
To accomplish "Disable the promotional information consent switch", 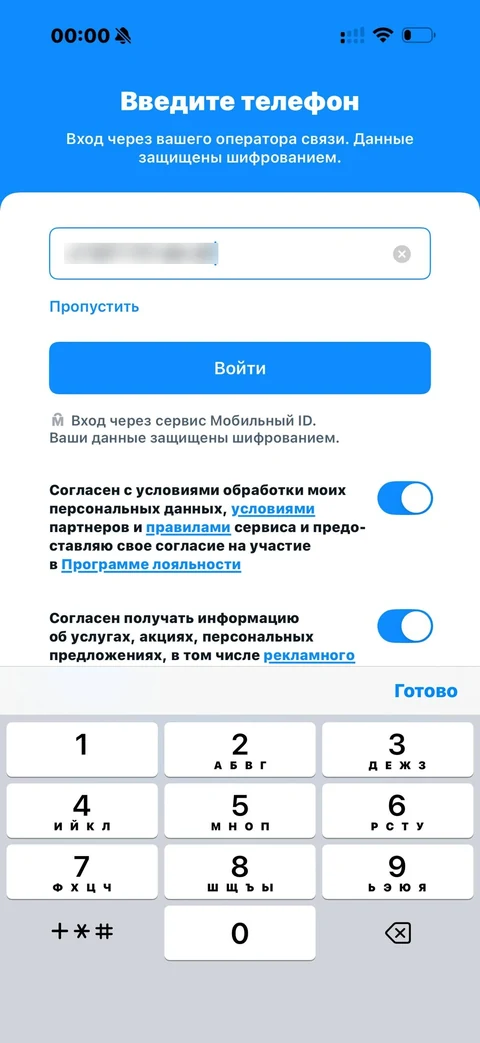I will coord(405,626).
